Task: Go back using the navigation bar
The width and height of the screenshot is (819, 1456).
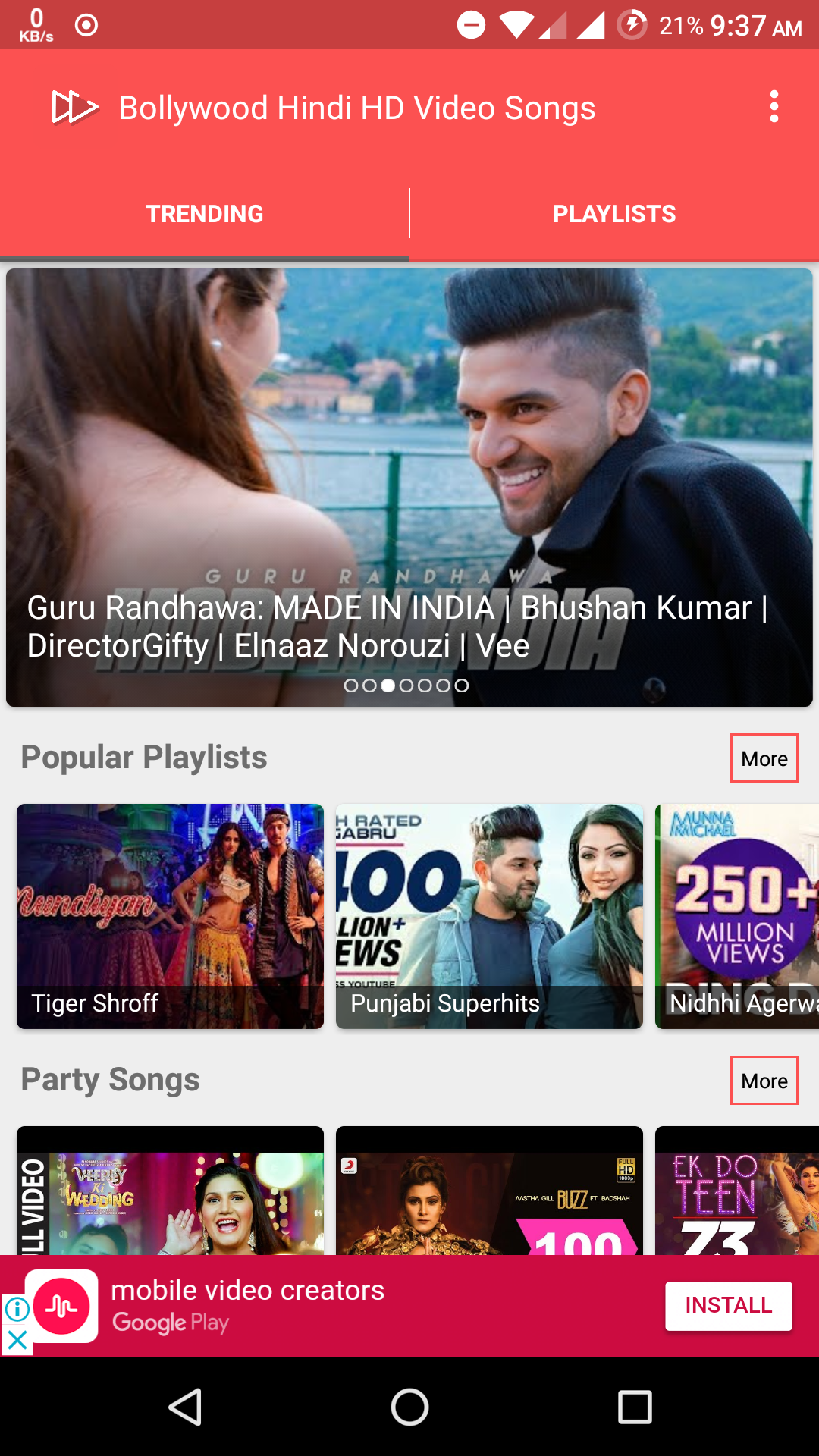Action: click(x=185, y=1407)
